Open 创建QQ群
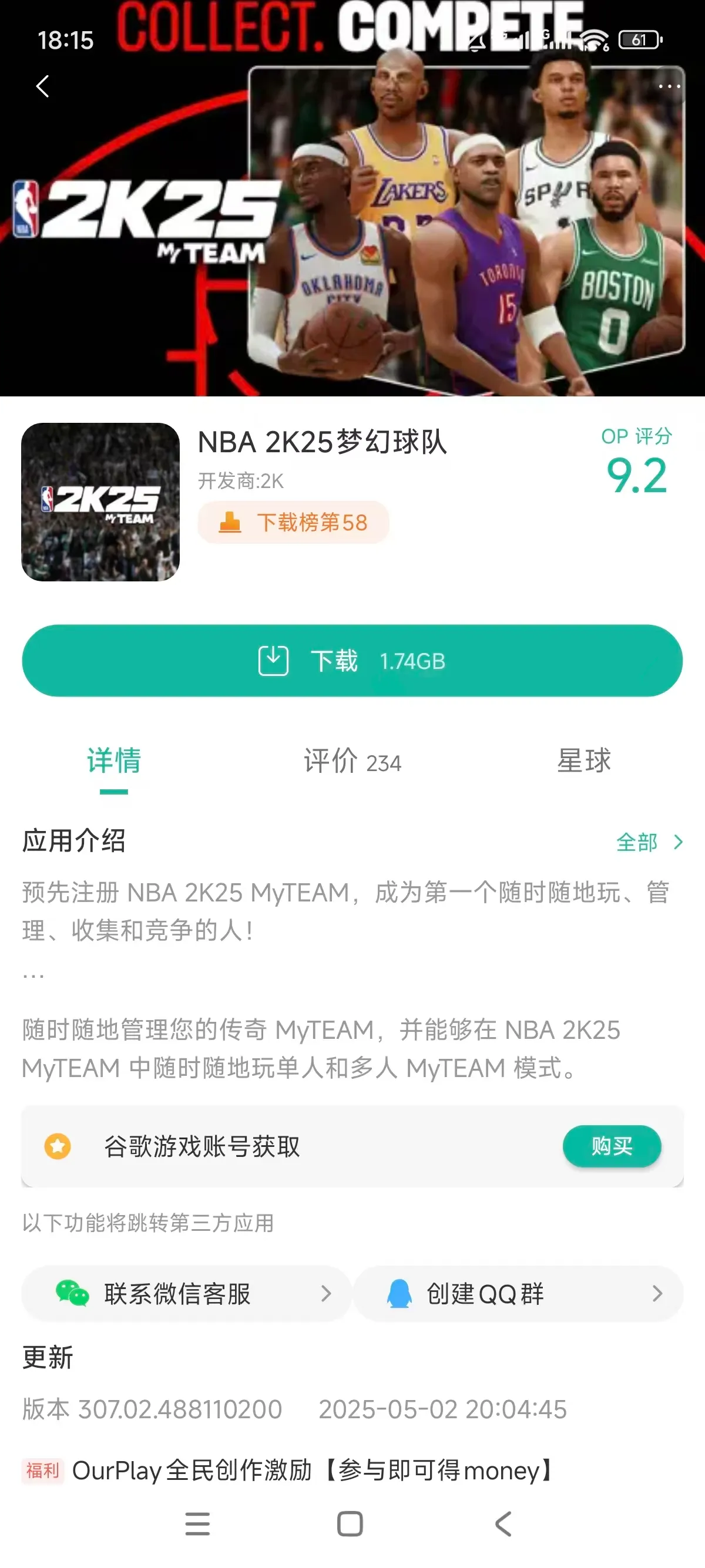 518,1294
